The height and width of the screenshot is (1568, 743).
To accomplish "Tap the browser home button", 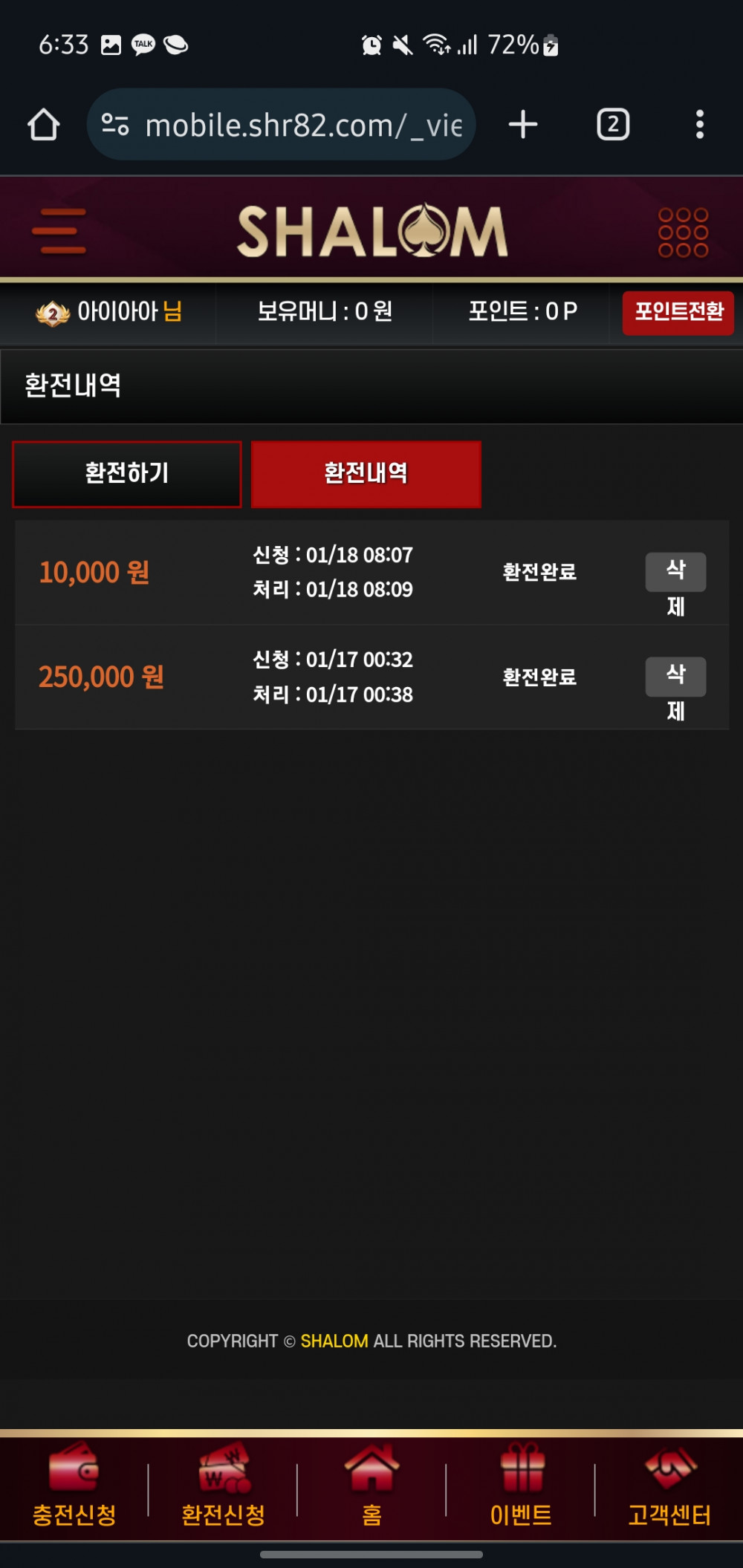I will coord(43,125).
